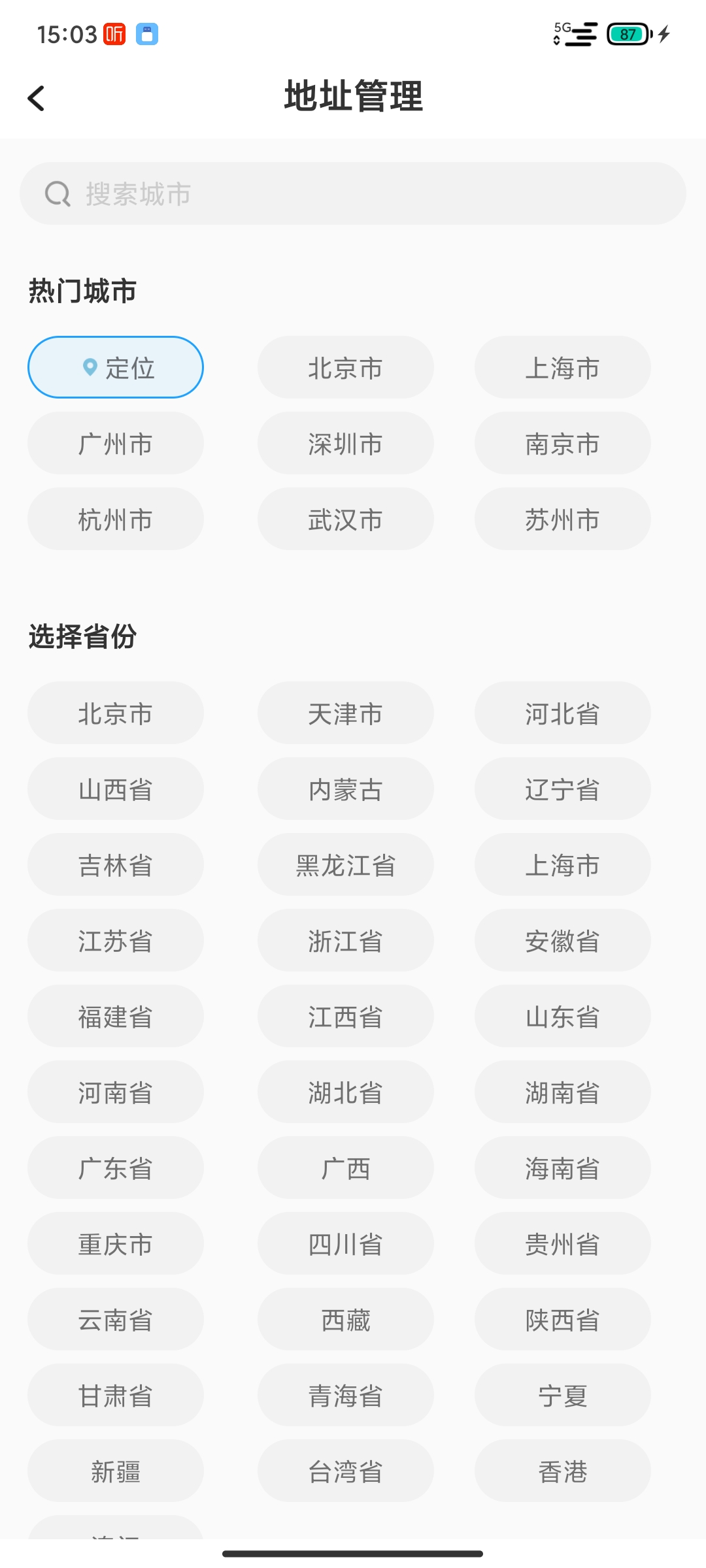Go back from 地址管理 page
706x1568 pixels.
pyautogui.click(x=37, y=99)
